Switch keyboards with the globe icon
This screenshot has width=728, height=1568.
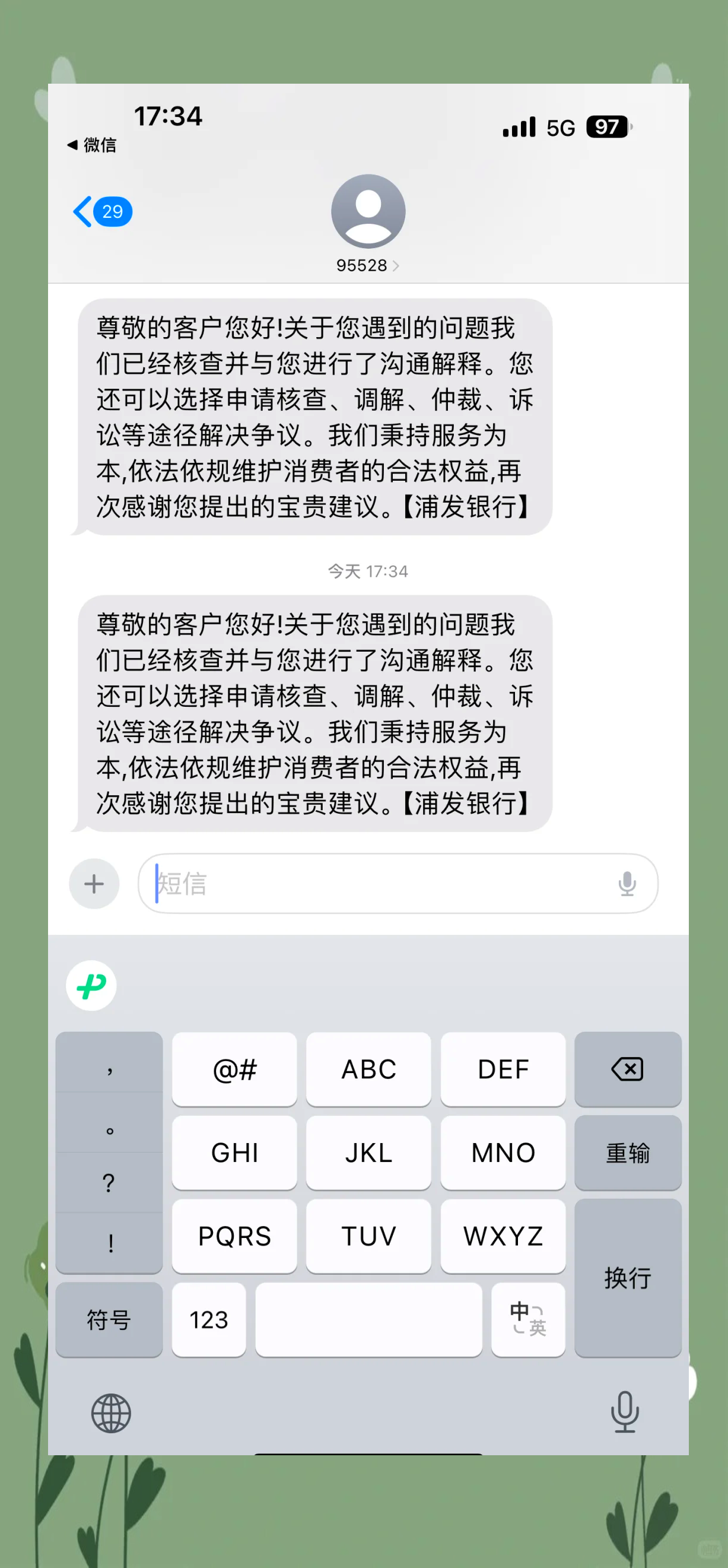coord(111,1413)
